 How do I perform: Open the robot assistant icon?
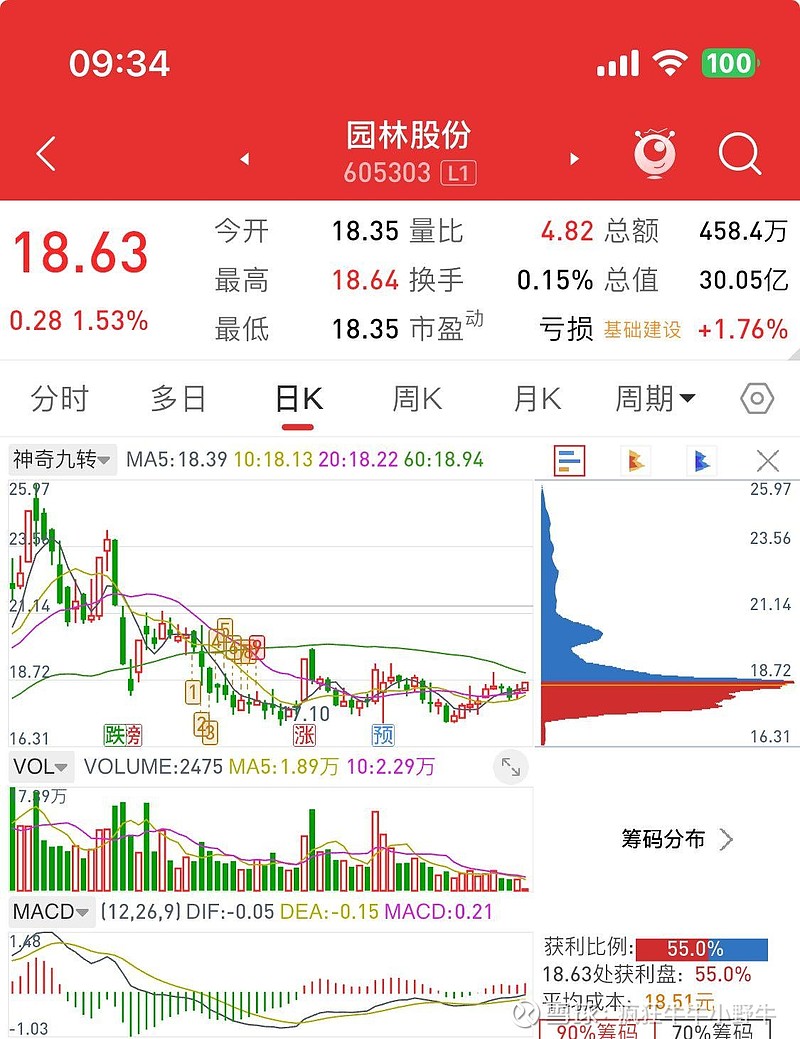(x=655, y=154)
